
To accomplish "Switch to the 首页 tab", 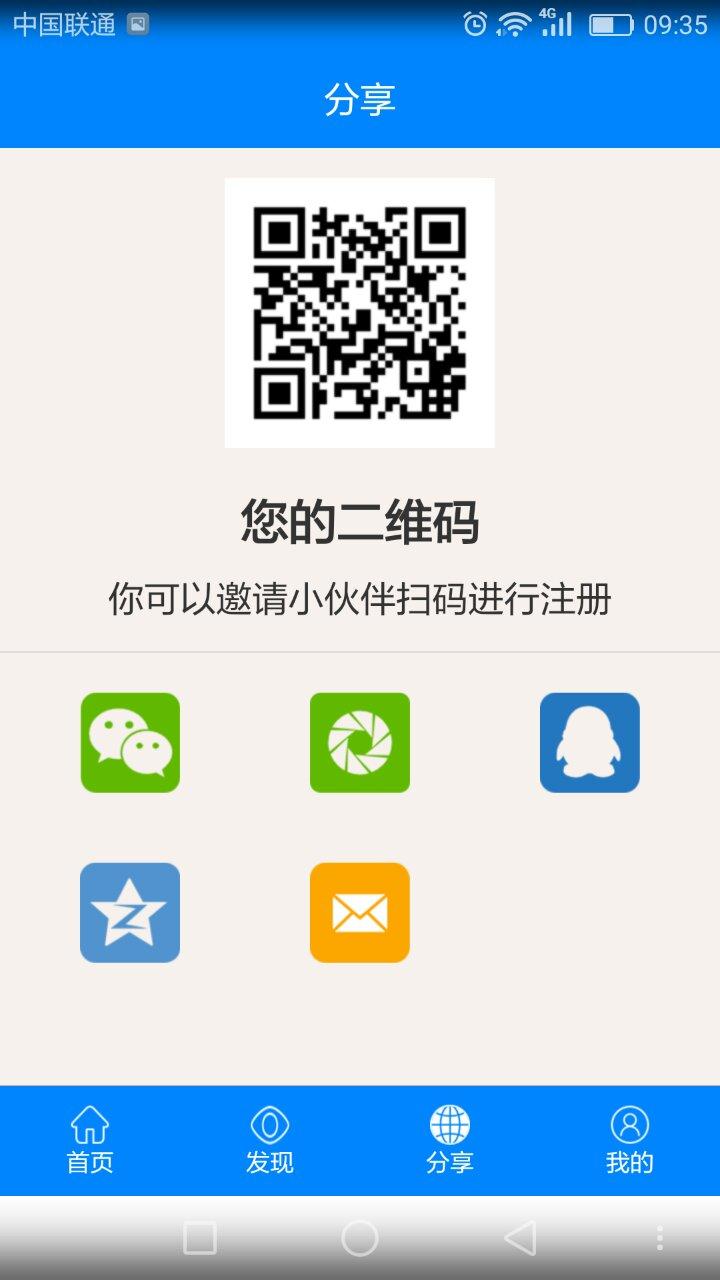I will 90,1140.
